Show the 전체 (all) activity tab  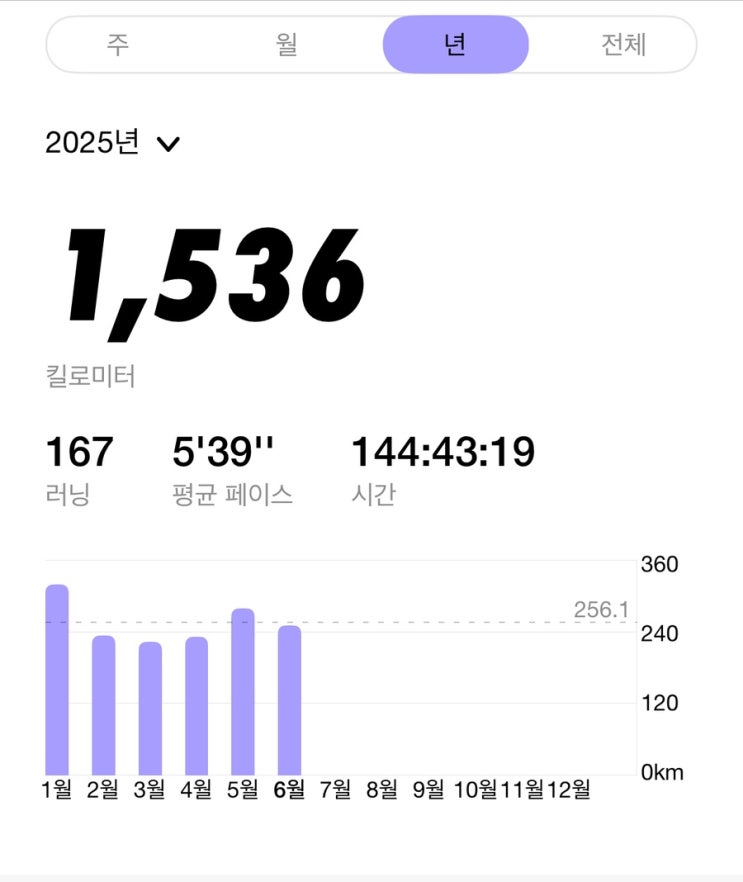click(x=623, y=45)
